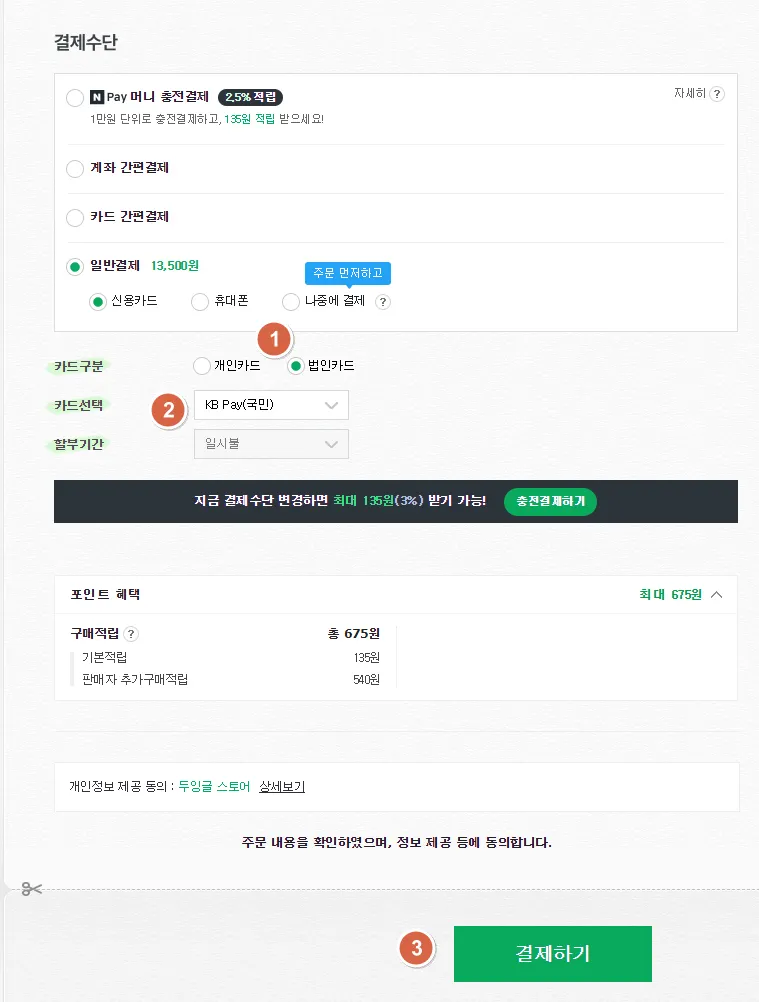Choose 법인카드 card type
This screenshot has width=759, height=1002.
pos(296,366)
